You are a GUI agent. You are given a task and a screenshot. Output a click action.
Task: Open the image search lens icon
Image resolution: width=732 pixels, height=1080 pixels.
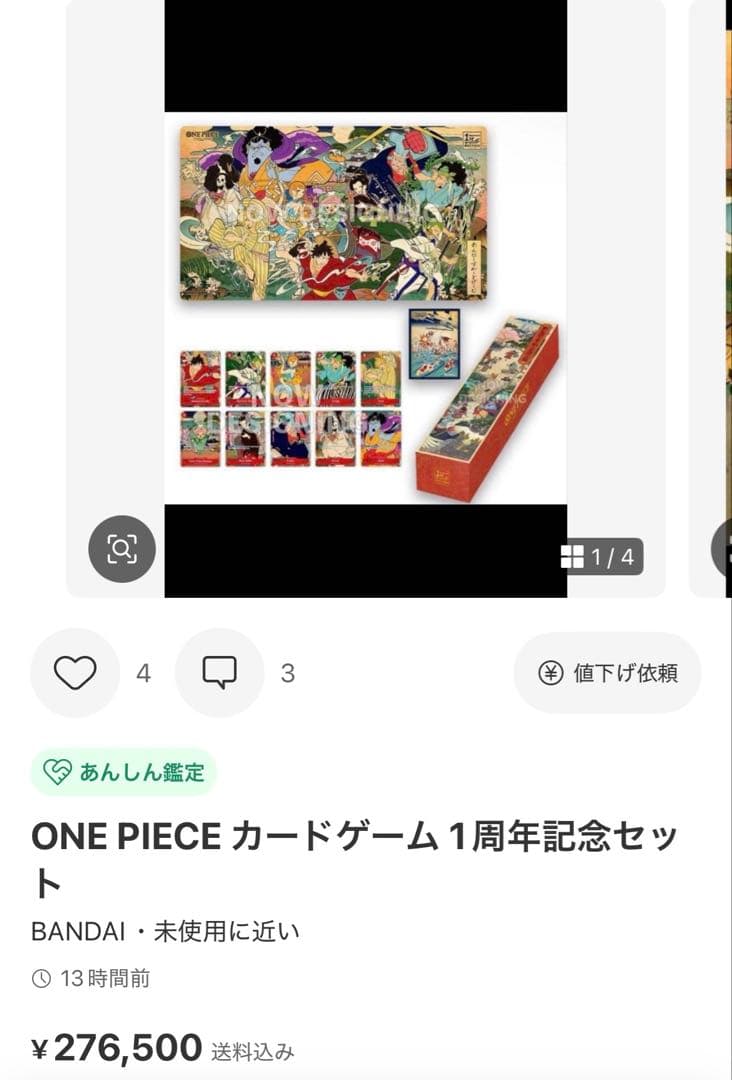[x=122, y=549]
